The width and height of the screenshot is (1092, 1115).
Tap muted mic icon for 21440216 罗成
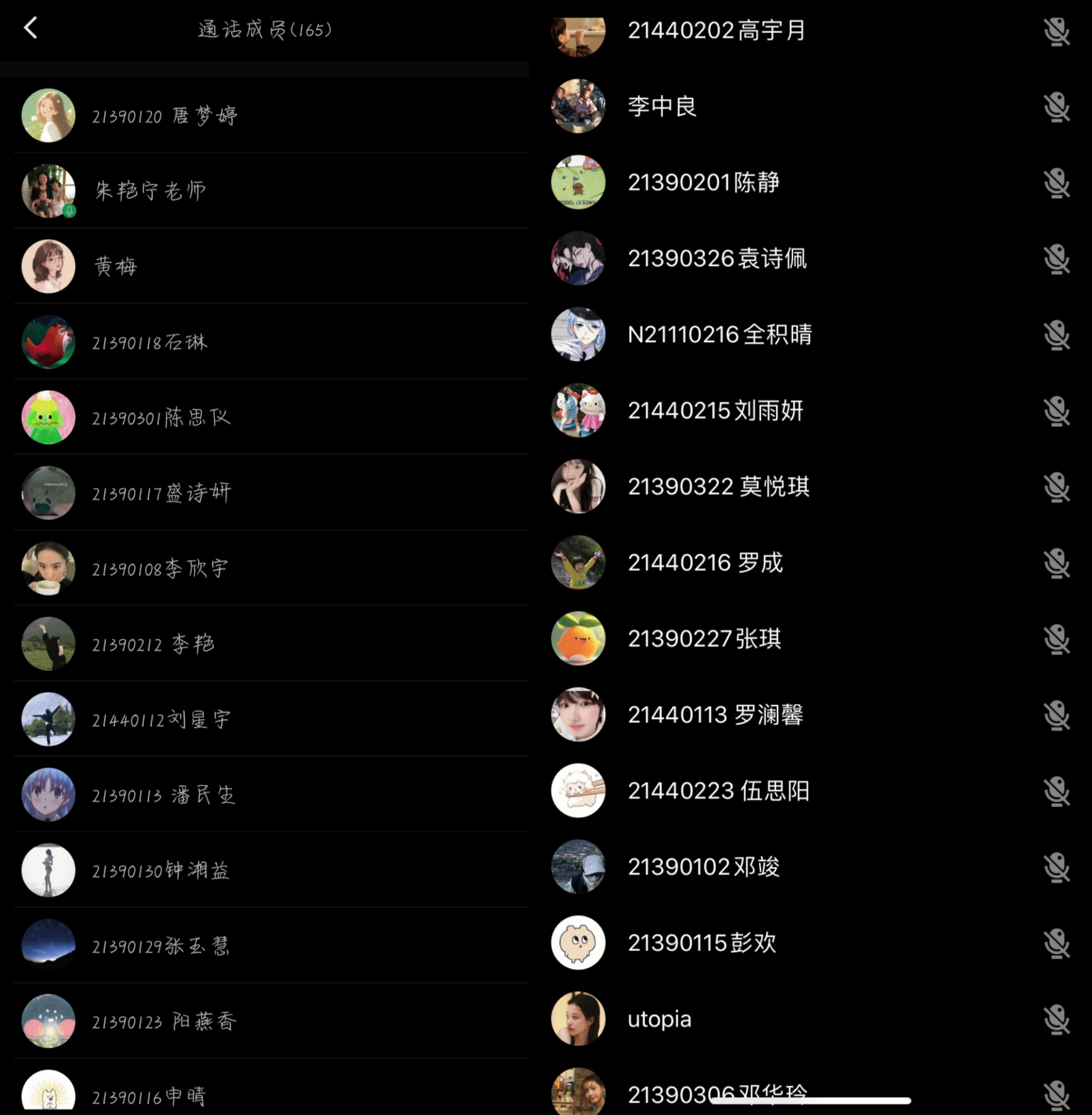point(1056,563)
